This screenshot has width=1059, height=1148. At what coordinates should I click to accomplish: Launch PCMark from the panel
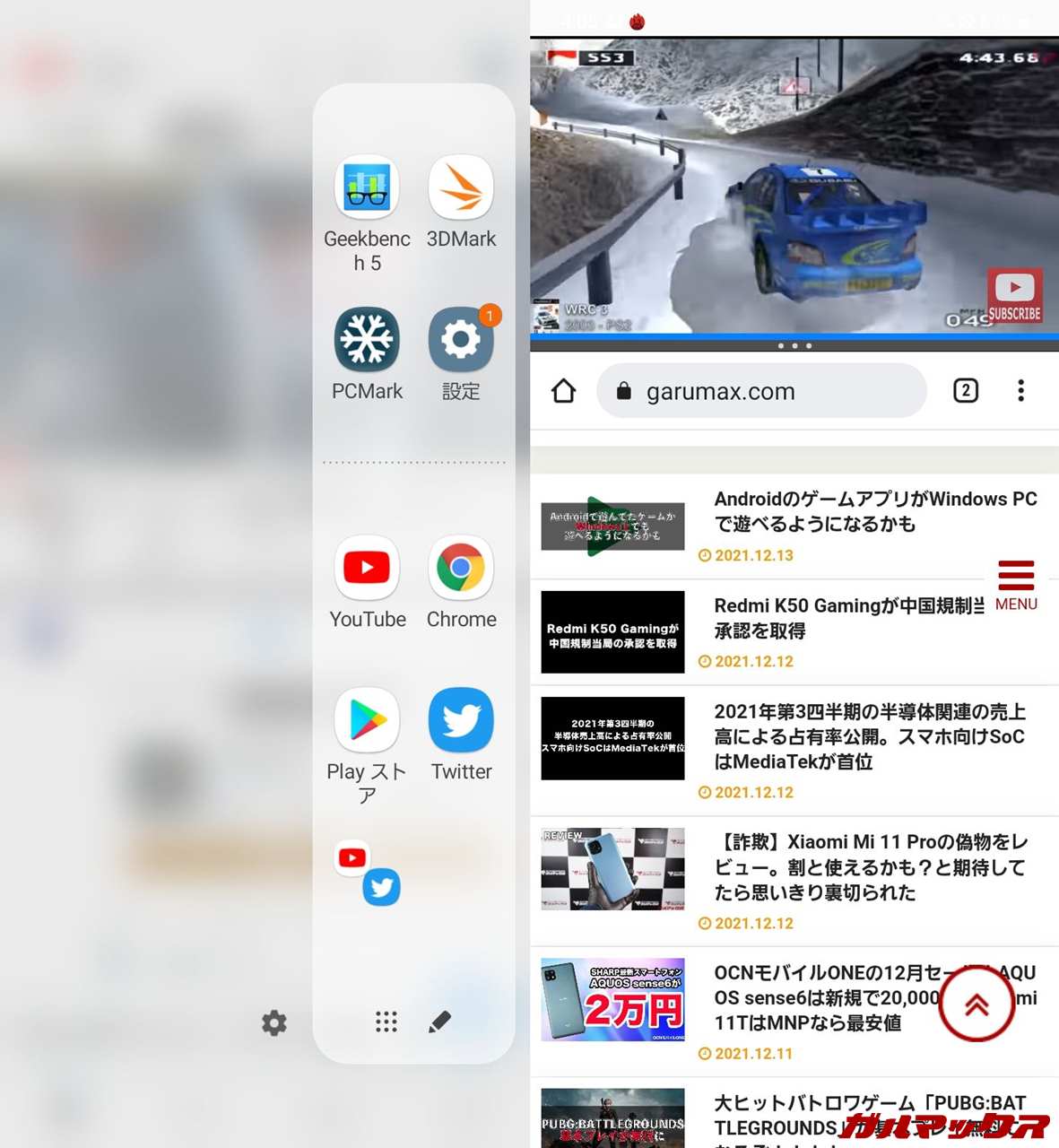tap(367, 340)
